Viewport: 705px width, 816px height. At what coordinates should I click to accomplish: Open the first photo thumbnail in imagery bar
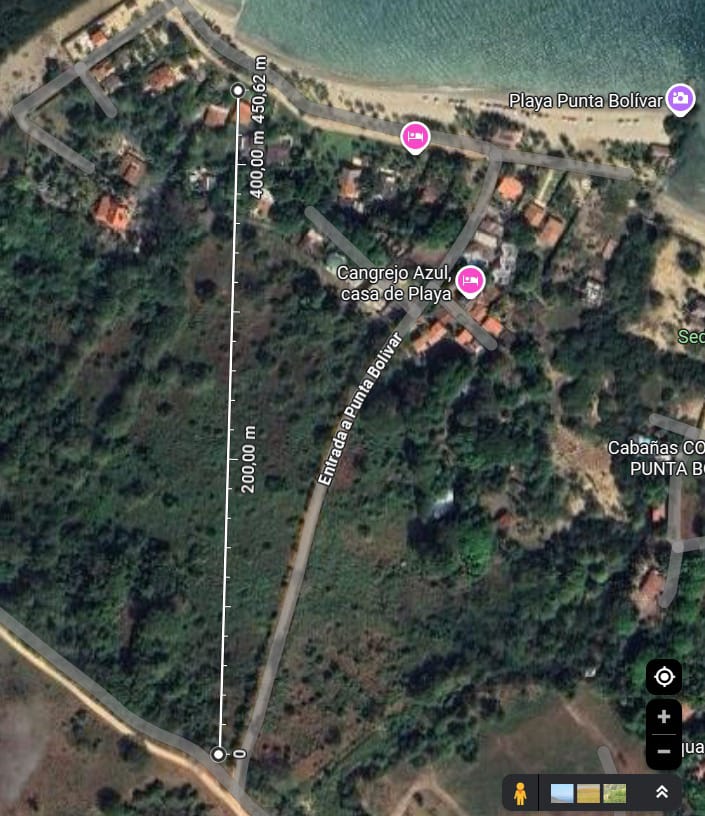coord(563,794)
